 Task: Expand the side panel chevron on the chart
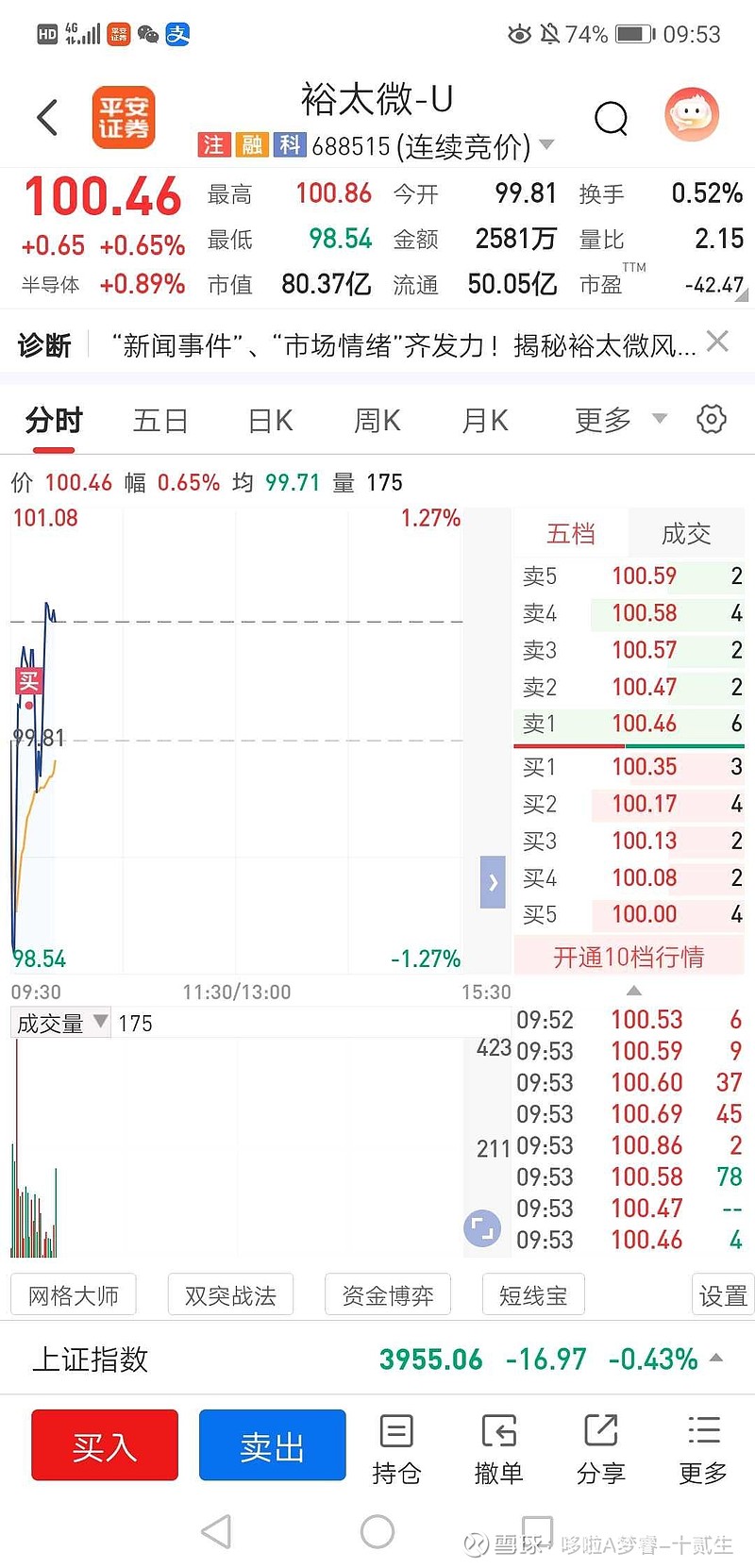tap(492, 882)
